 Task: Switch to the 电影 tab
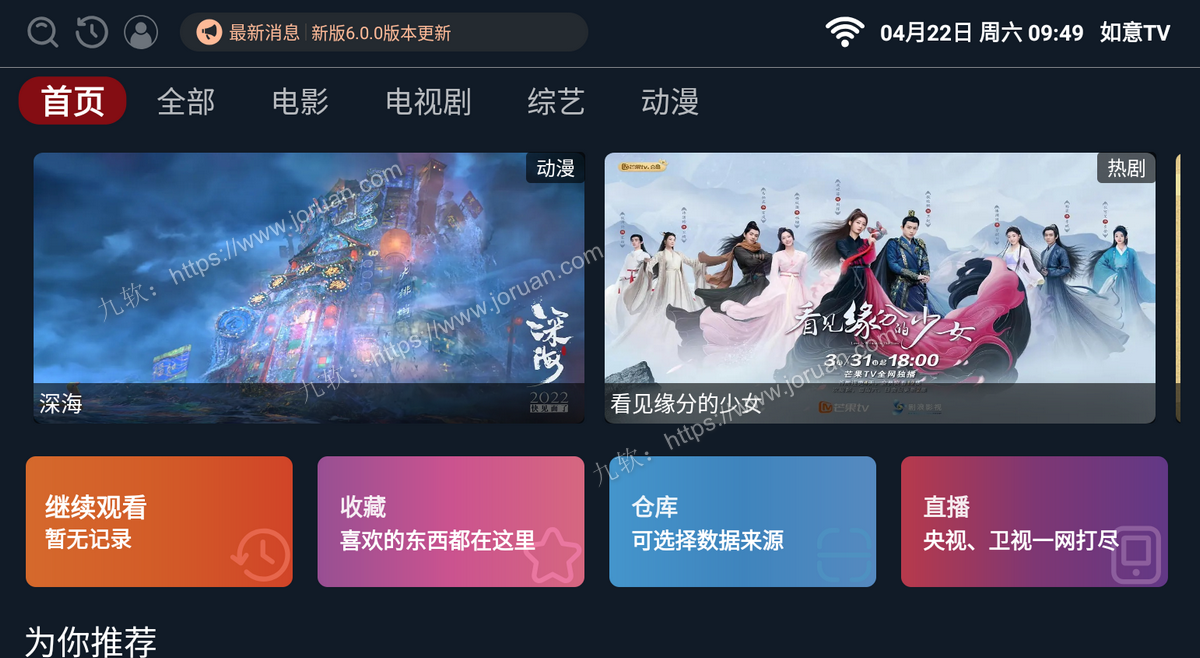click(x=300, y=101)
